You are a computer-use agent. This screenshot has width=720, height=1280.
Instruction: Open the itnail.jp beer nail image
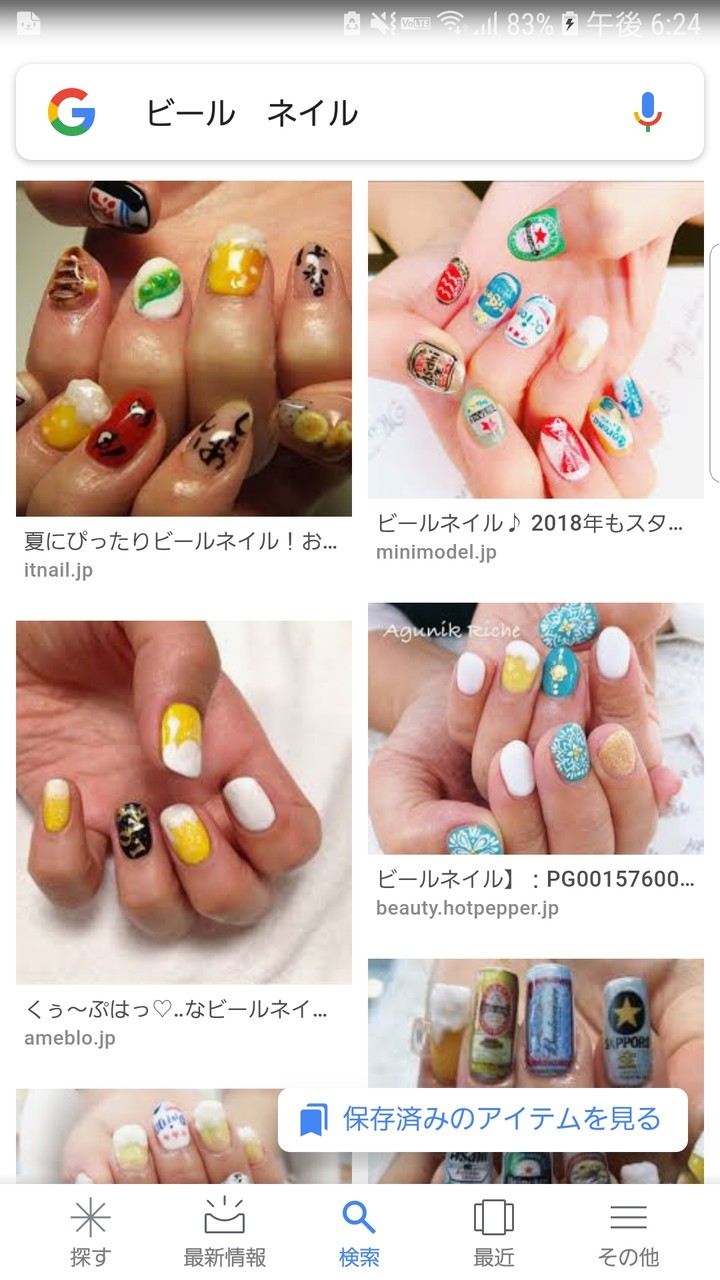(184, 348)
